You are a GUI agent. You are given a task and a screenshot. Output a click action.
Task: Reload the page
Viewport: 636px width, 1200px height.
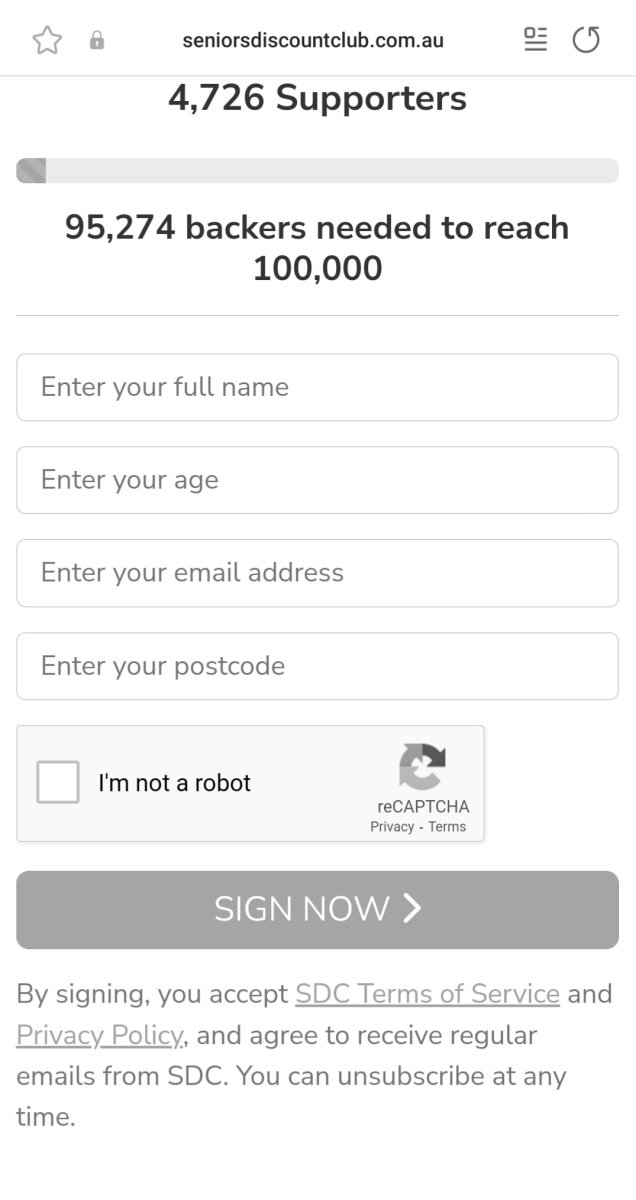pyautogui.click(x=586, y=40)
